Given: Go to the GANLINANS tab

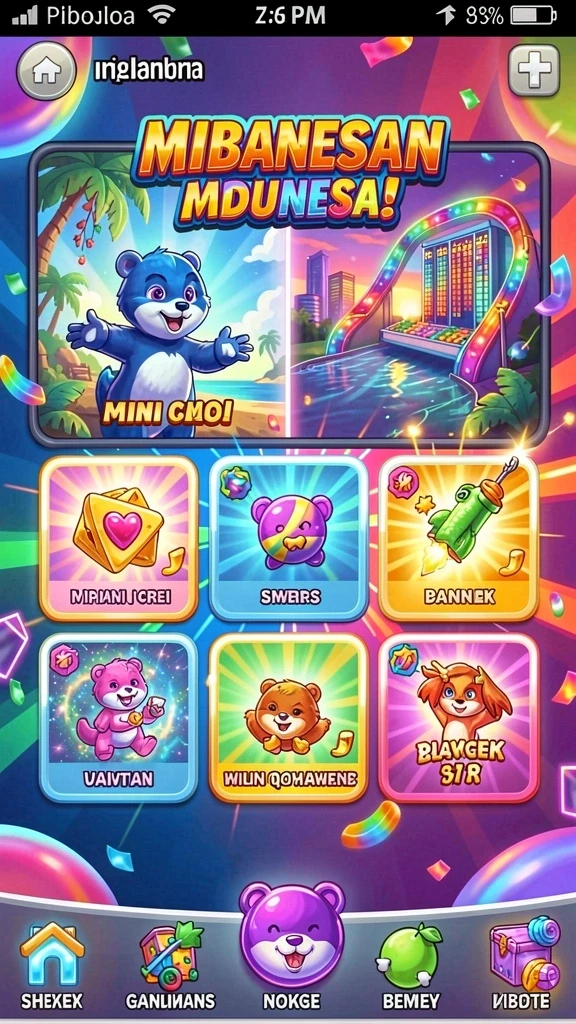Looking at the screenshot, I should tap(170, 967).
